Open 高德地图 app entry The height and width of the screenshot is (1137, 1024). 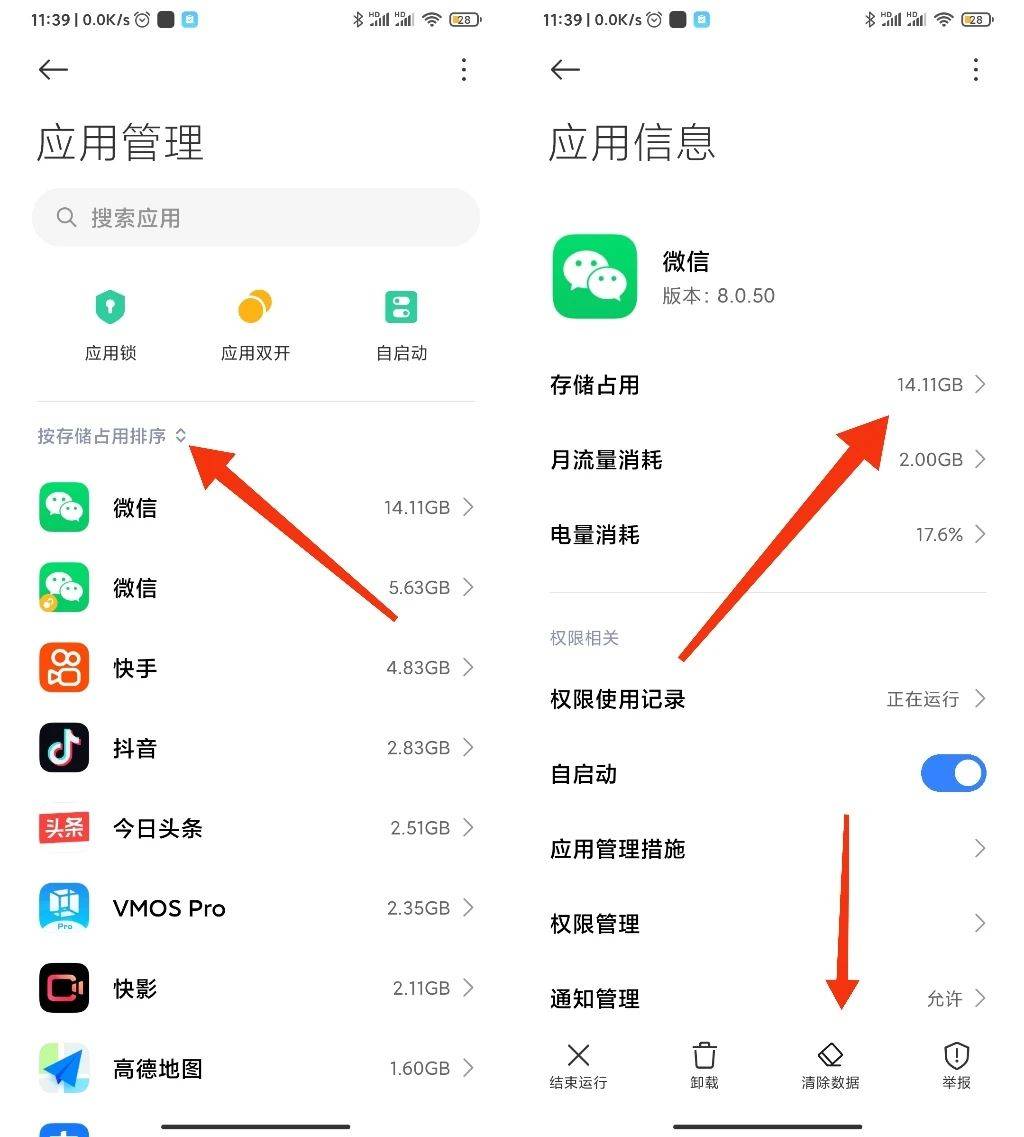[256, 1068]
